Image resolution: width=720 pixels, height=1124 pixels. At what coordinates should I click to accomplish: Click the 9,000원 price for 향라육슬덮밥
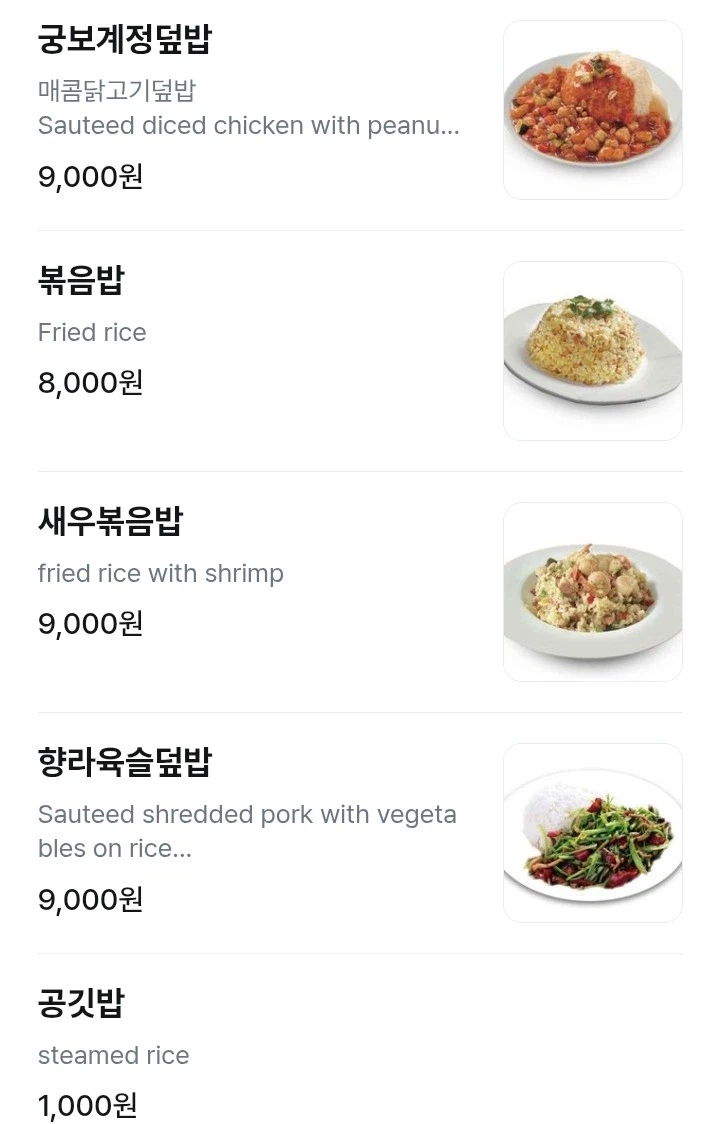tap(90, 900)
